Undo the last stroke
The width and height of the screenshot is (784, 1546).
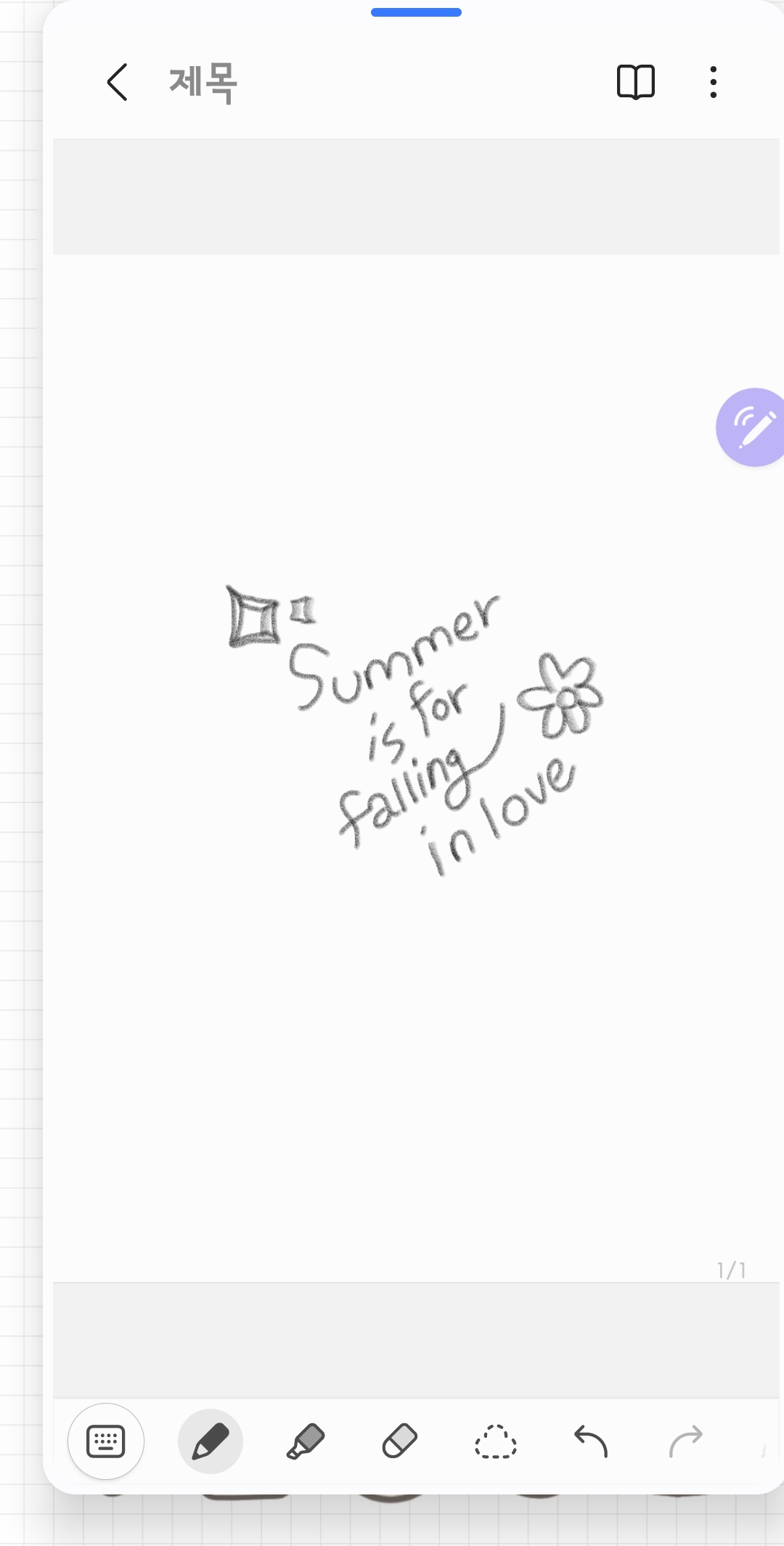[x=591, y=1441]
